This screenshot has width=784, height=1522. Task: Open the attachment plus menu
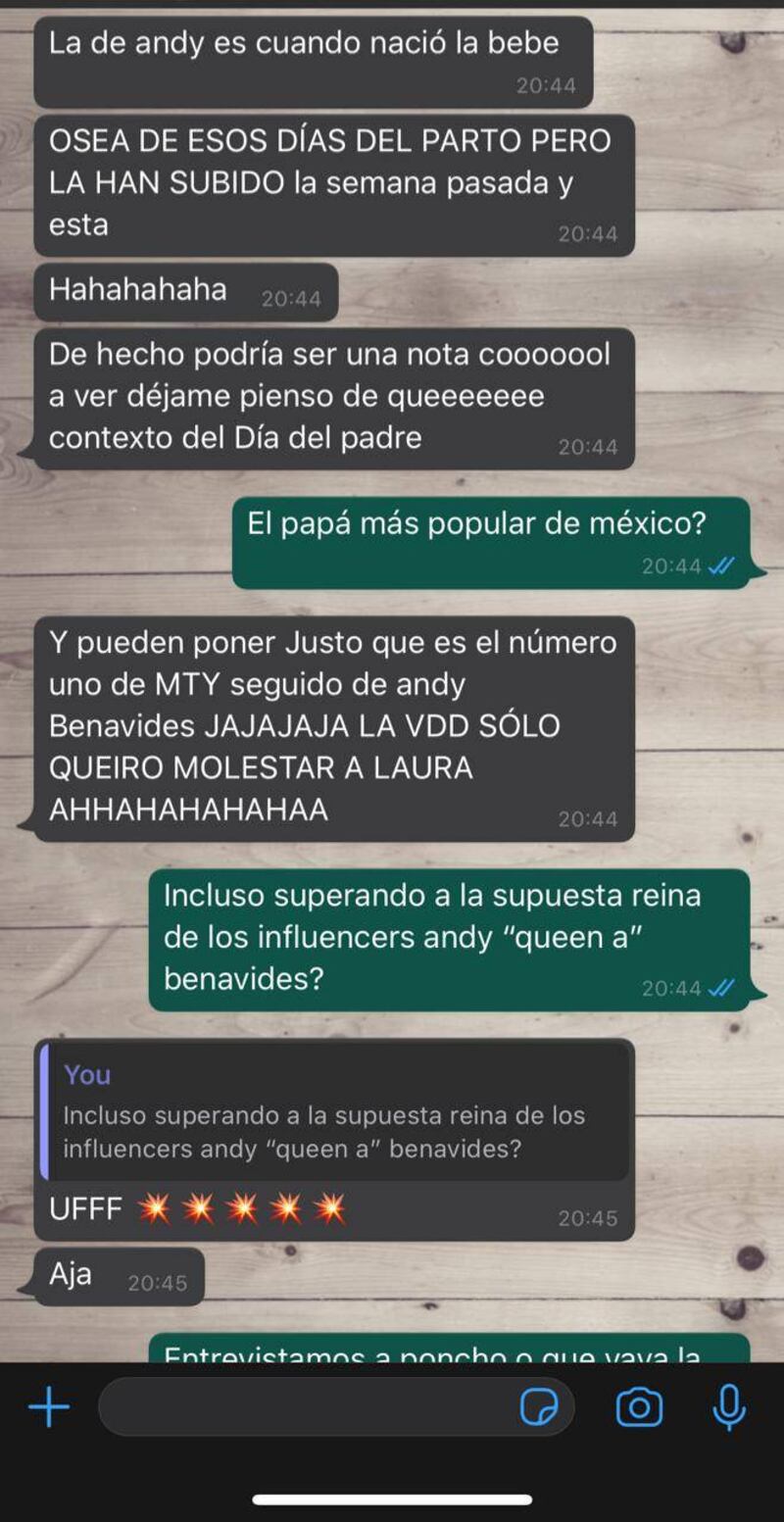pos(49,1408)
